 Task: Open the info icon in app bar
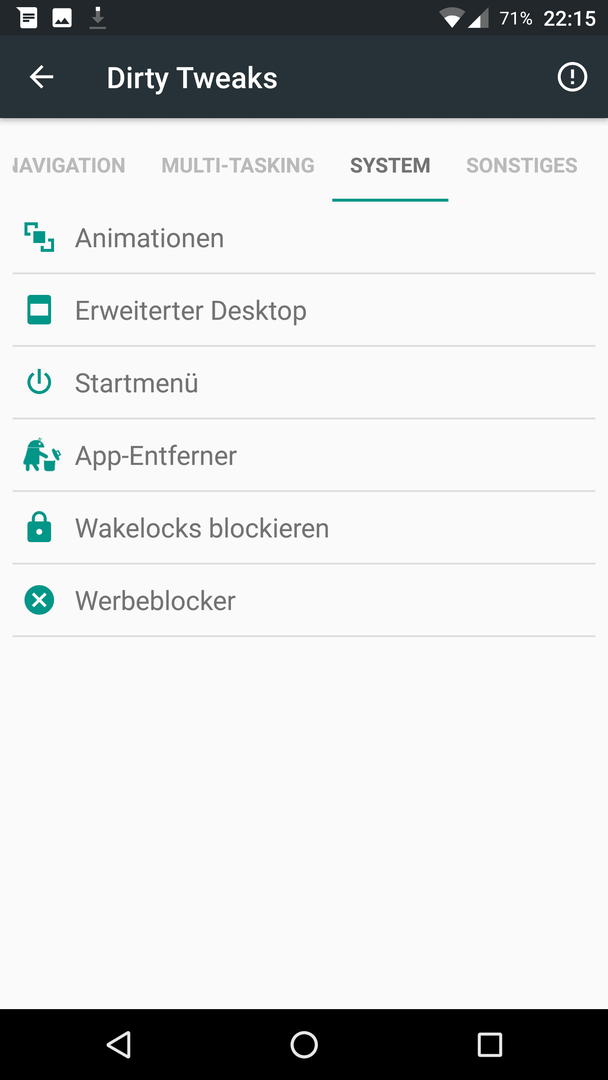tap(572, 77)
